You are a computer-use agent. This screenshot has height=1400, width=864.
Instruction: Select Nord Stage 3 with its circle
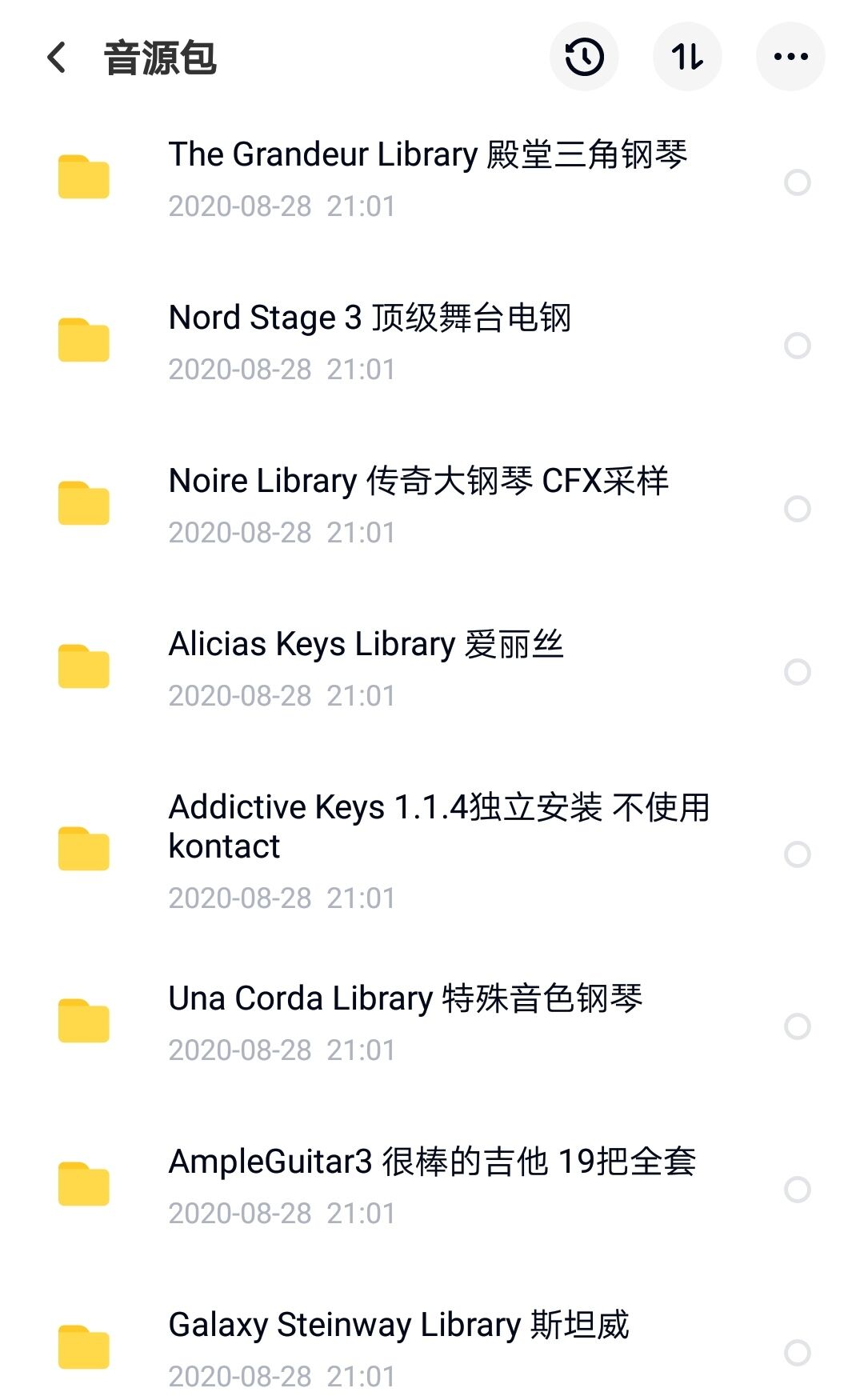[798, 346]
